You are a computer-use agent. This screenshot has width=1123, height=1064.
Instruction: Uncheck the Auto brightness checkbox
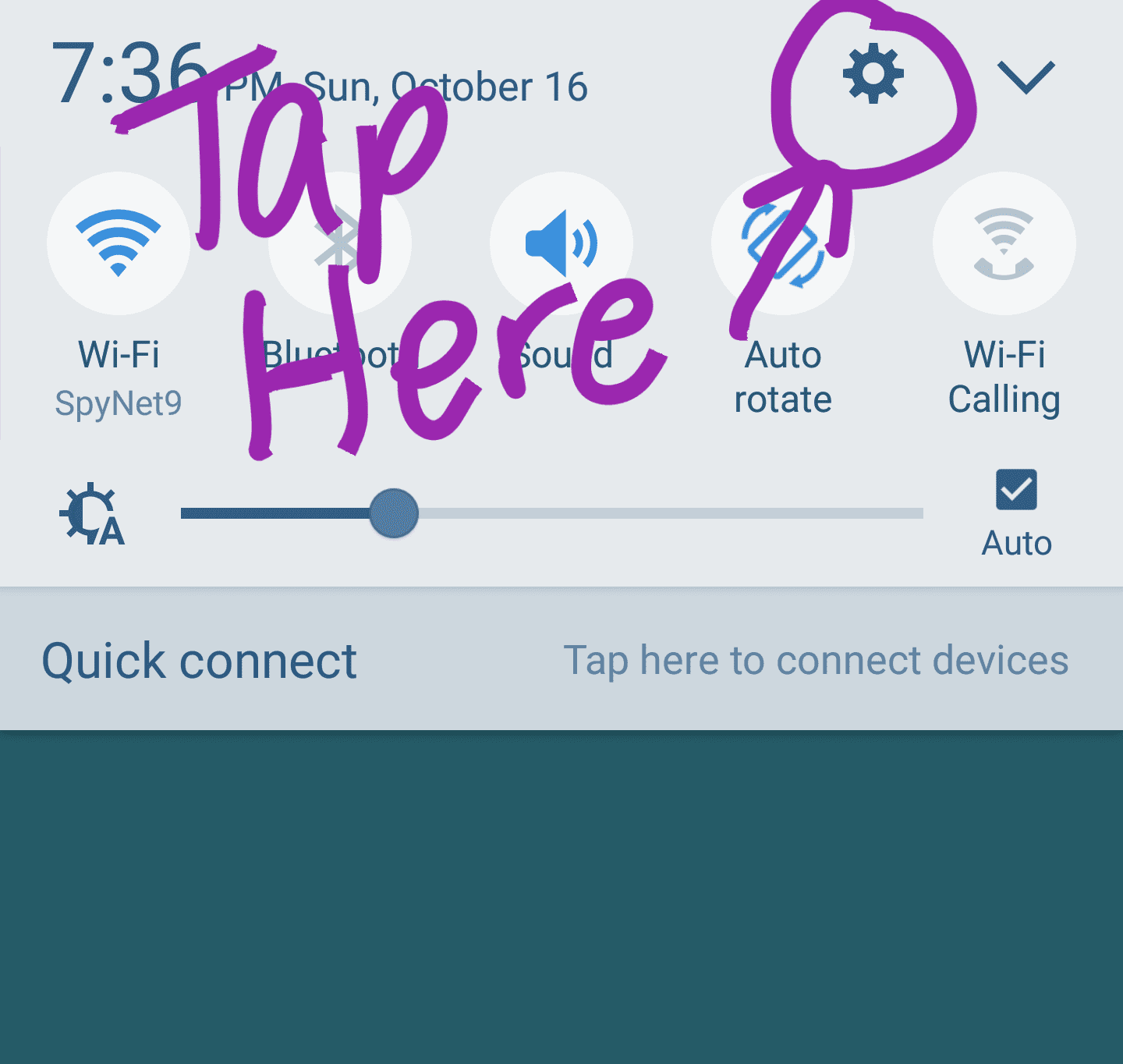pos(1016,490)
